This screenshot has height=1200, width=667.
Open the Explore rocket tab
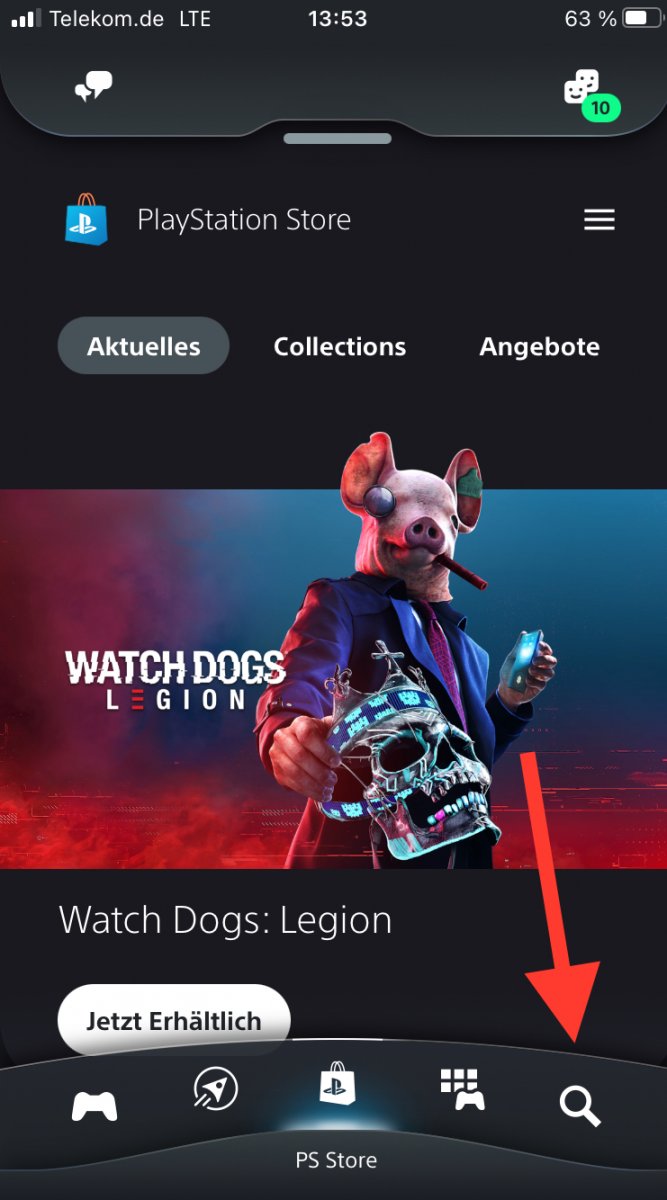[216, 1088]
